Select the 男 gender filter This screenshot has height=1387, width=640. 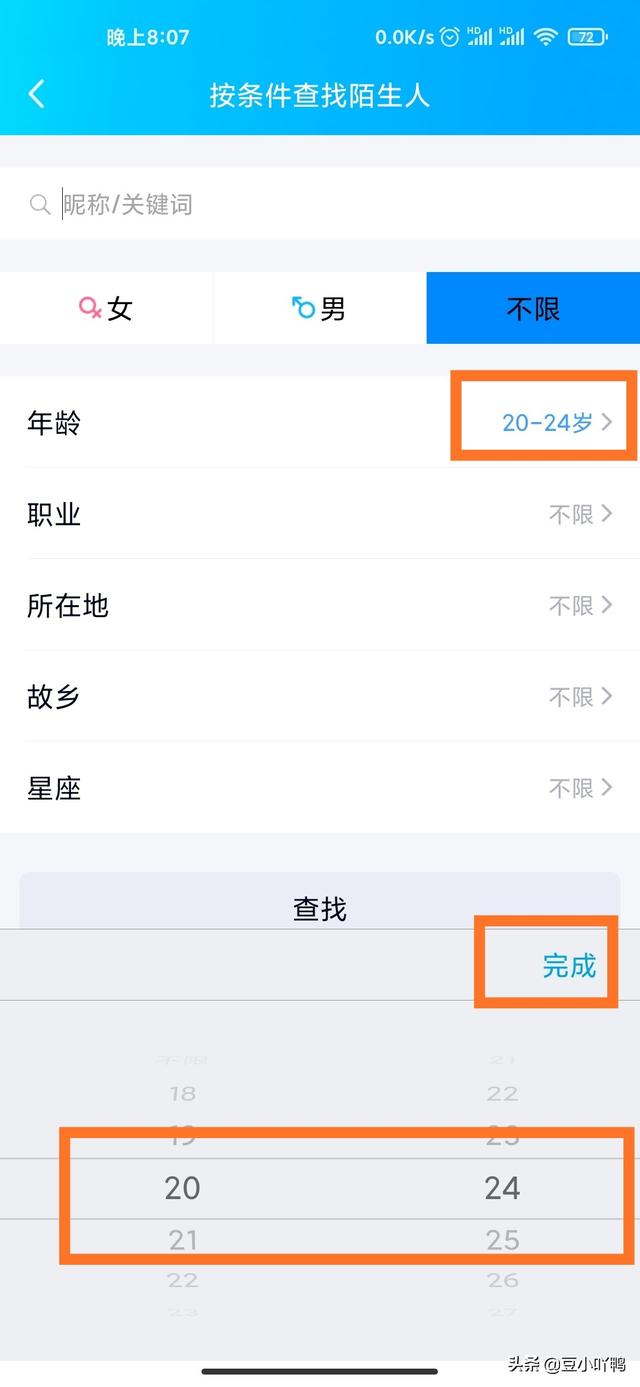coord(319,308)
